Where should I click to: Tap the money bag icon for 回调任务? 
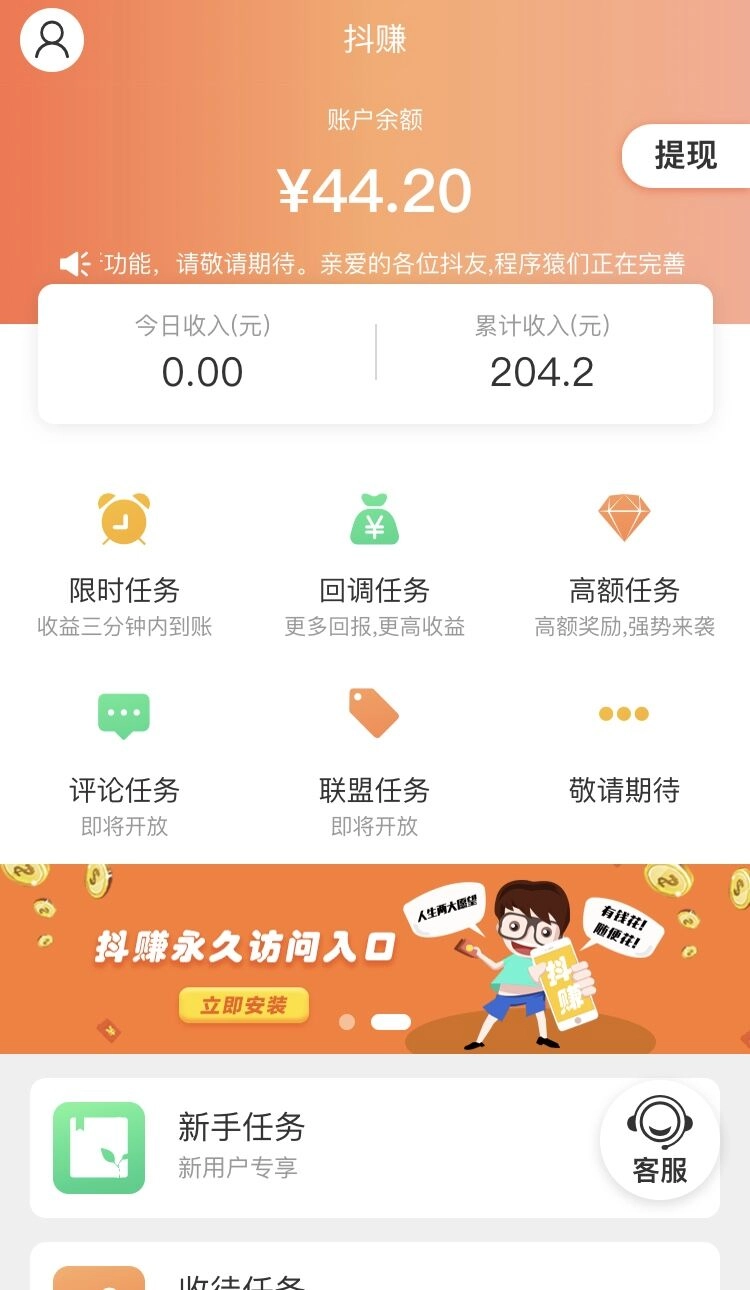pos(374,518)
